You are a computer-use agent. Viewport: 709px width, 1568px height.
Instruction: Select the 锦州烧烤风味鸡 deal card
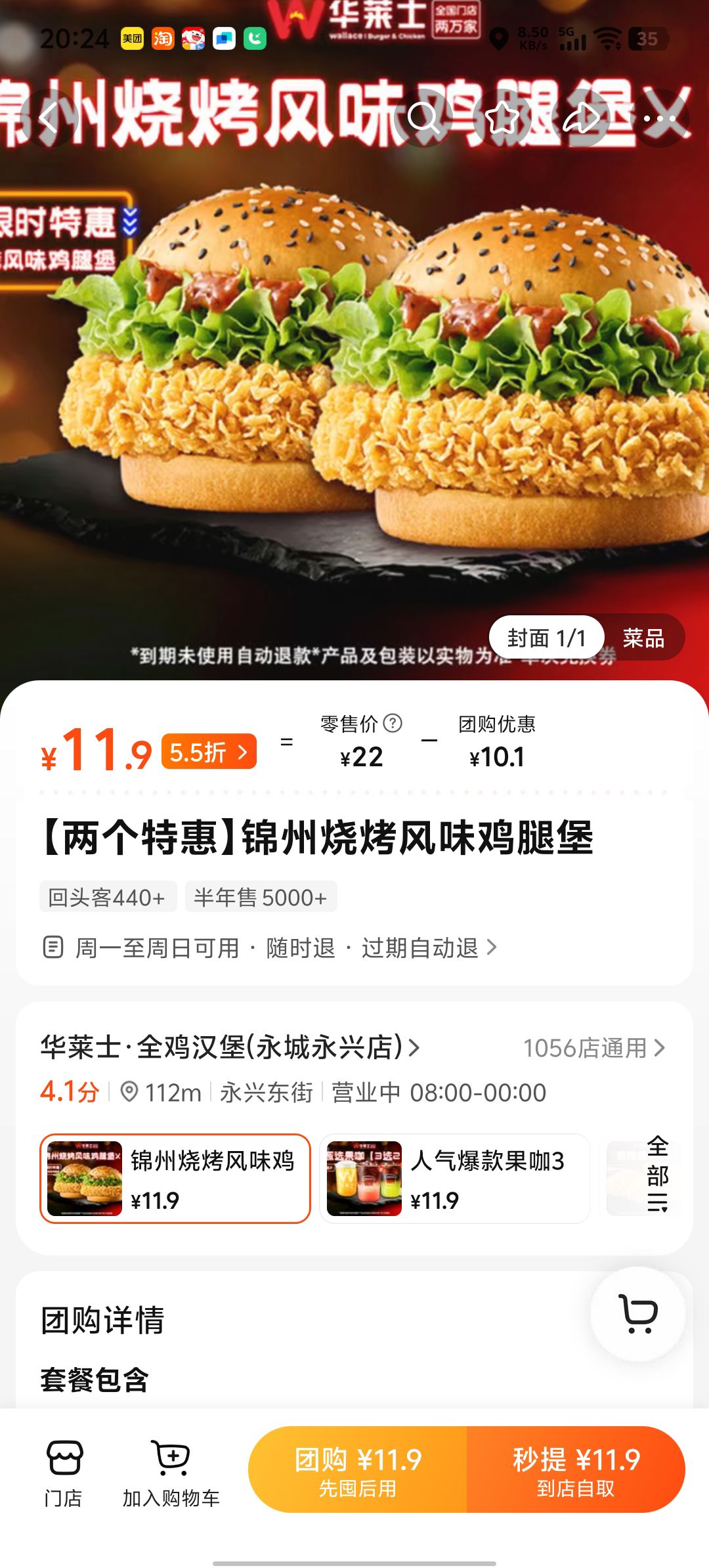(175, 1179)
